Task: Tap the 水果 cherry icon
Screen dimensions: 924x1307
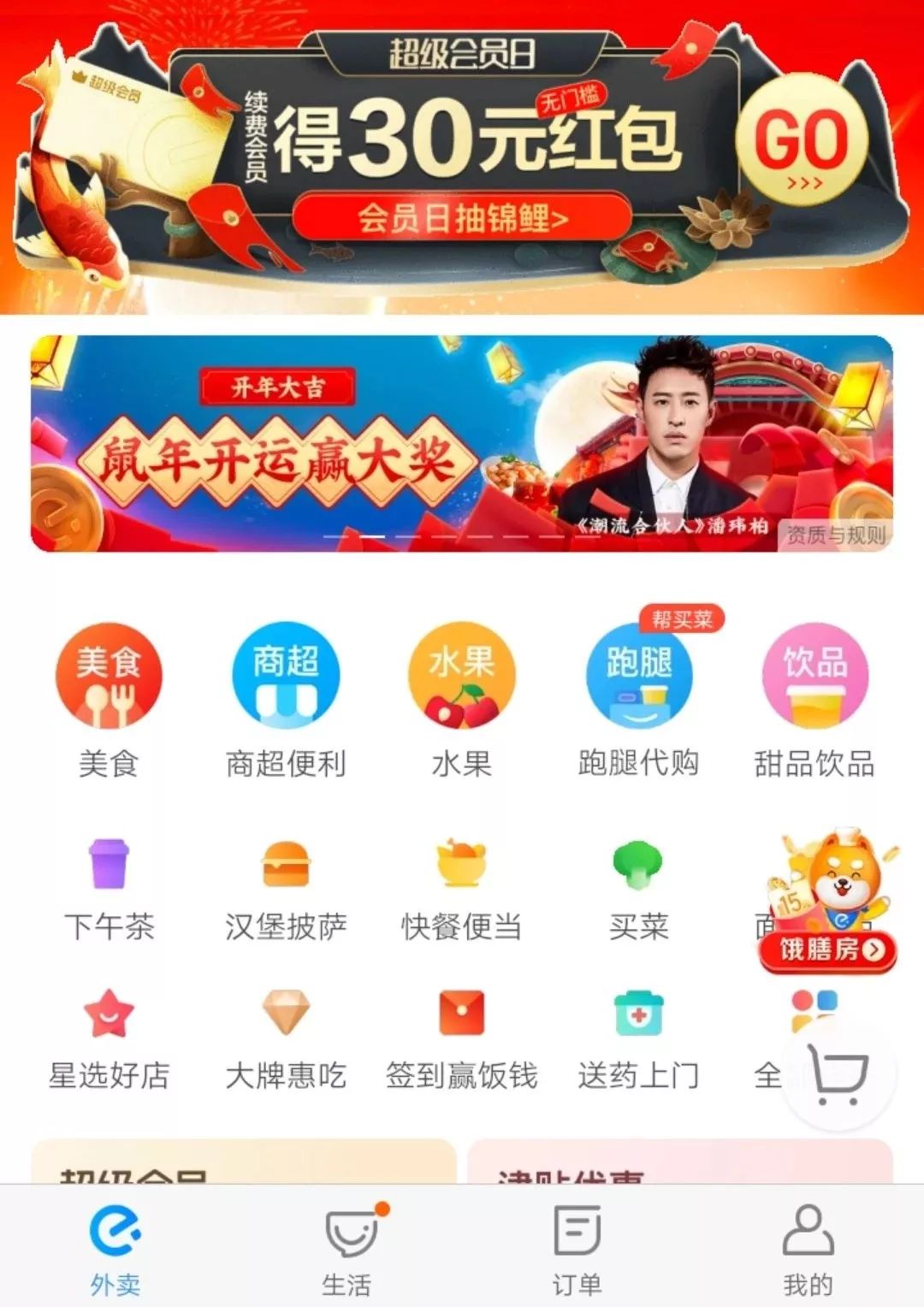Action: coord(462,676)
